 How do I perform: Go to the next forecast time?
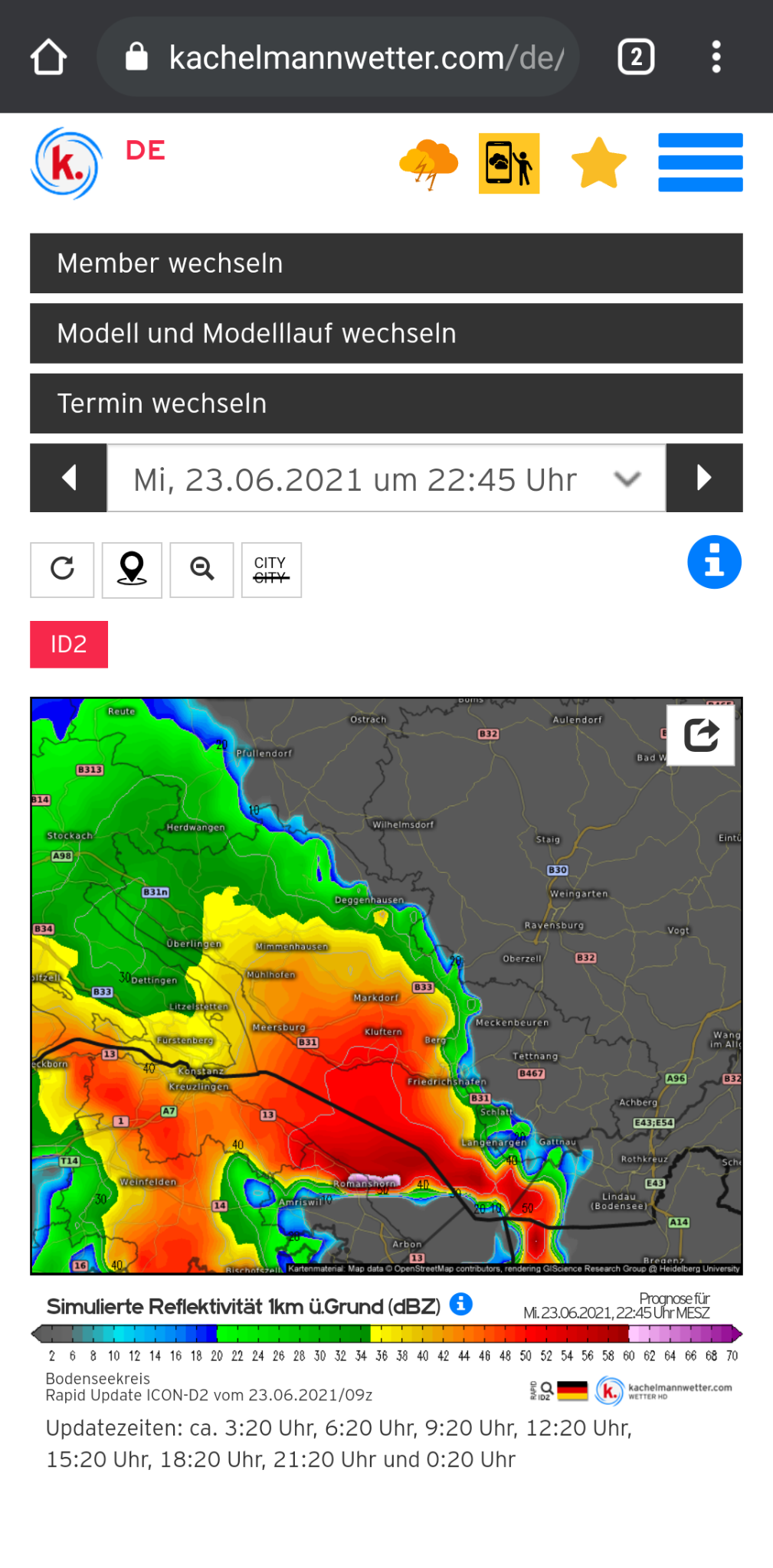[704, 478]
